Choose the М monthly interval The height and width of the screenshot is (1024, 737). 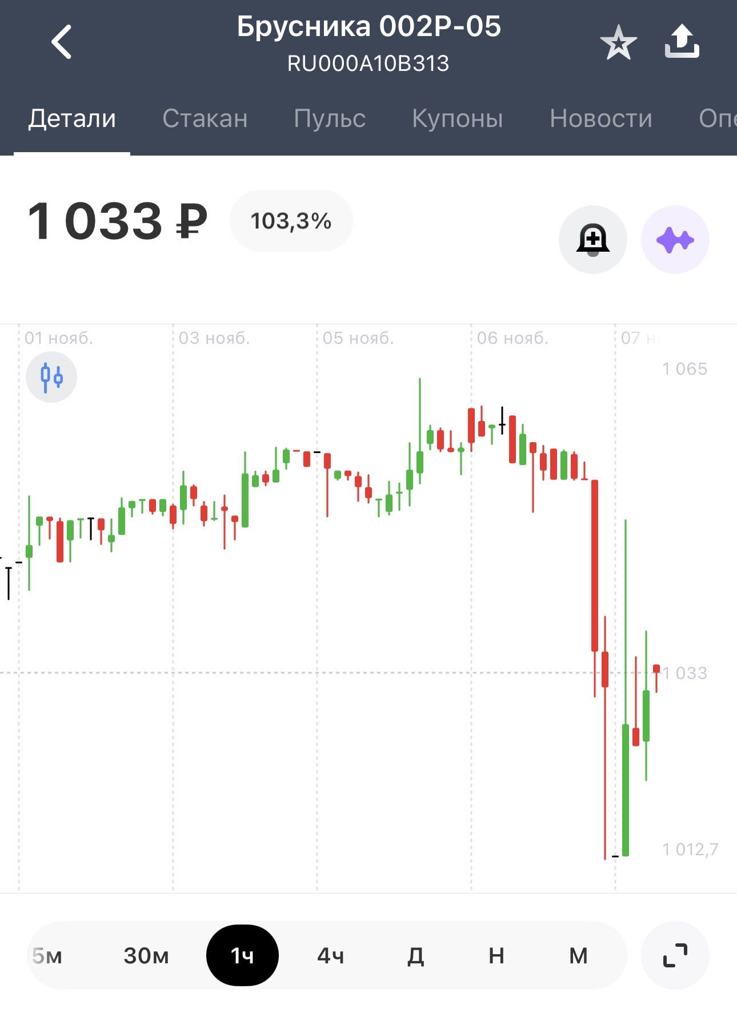[578, 956]
